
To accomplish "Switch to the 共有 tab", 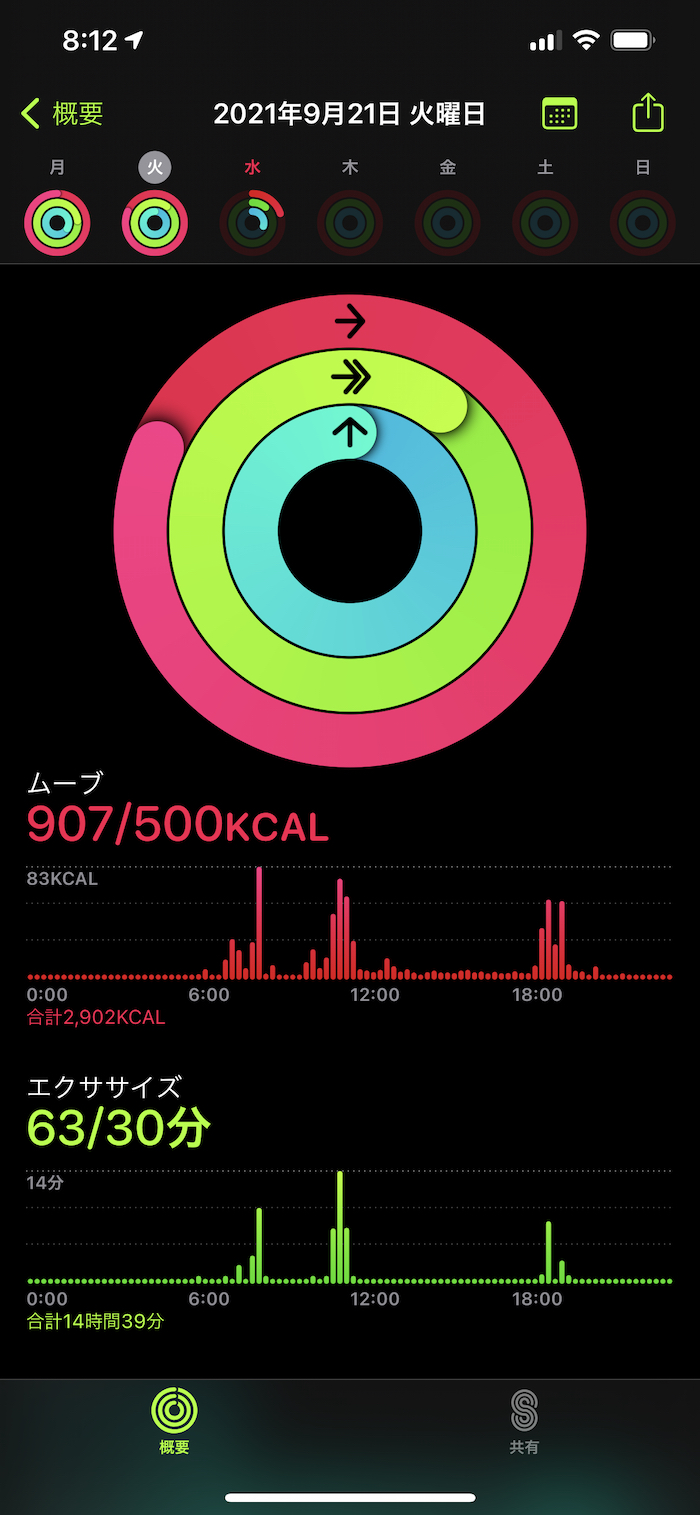I will [524, 1421].
